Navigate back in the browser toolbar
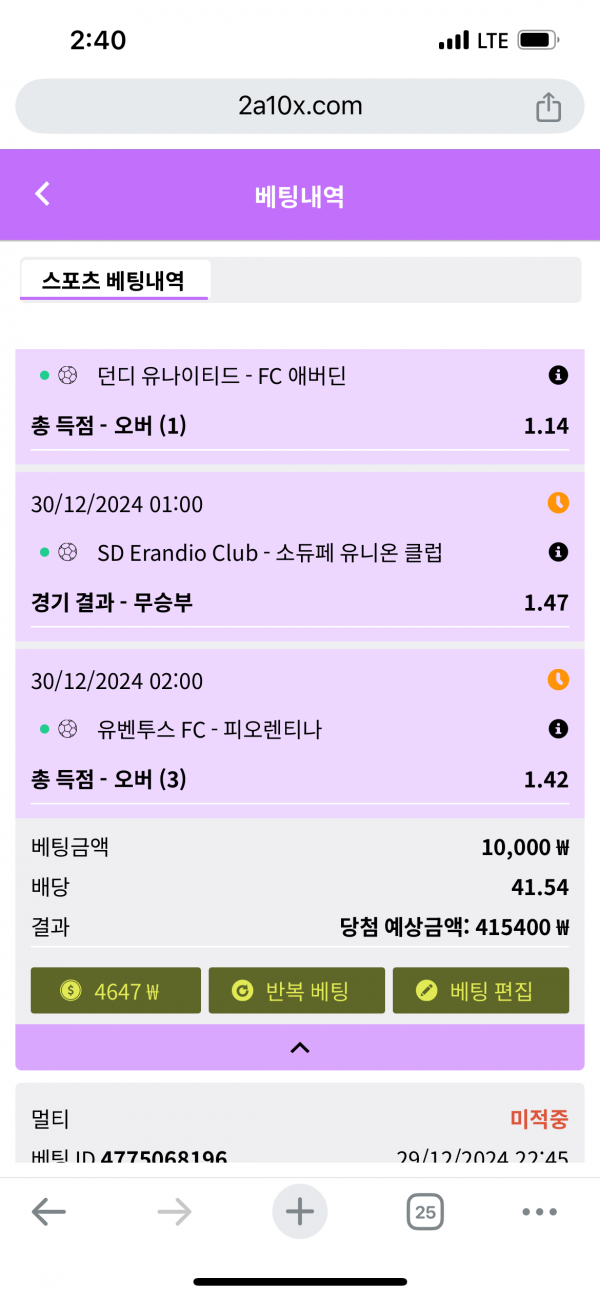 [x=48, y=1213]
